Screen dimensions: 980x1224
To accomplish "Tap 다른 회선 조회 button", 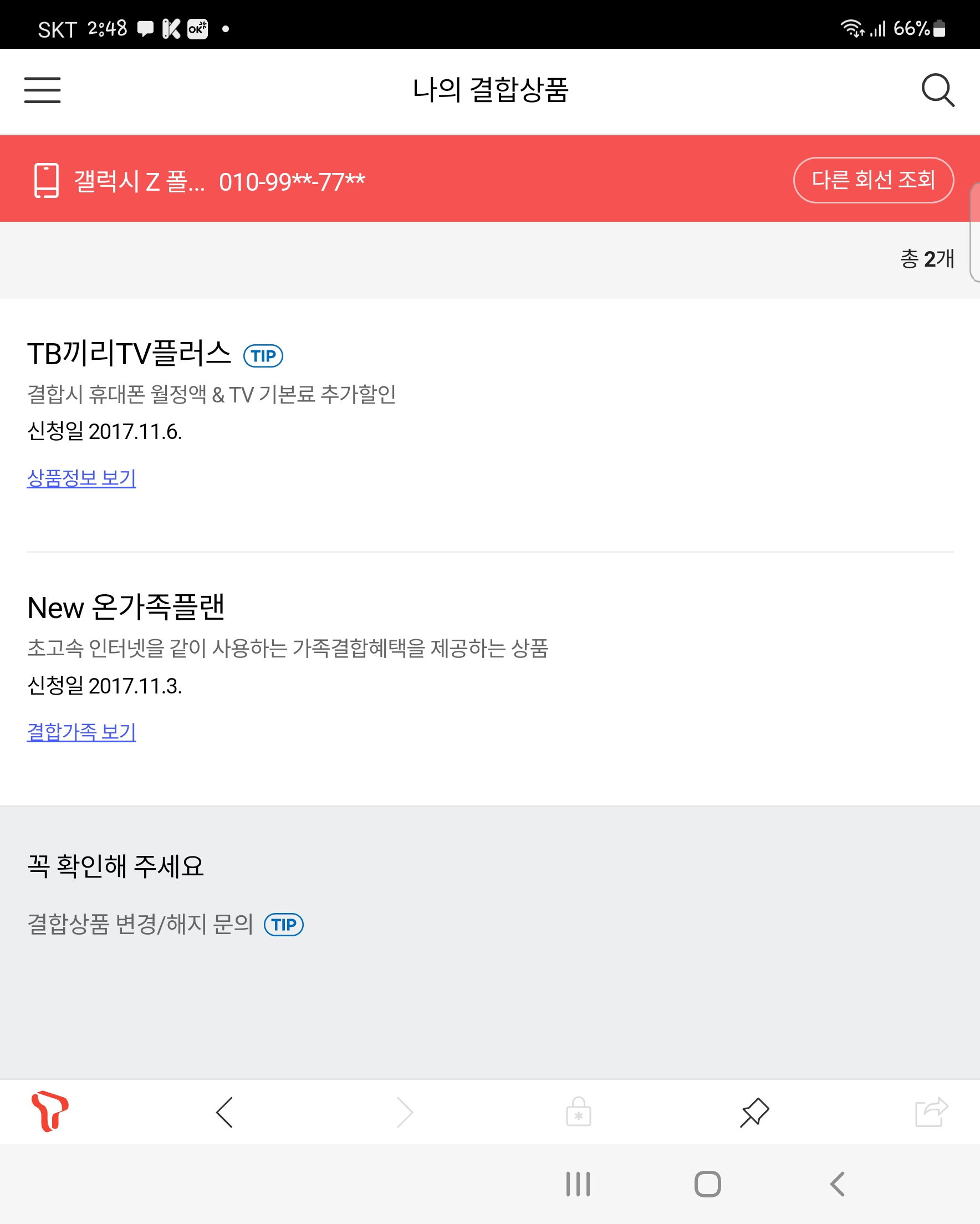I will click(x=872, y=180).
